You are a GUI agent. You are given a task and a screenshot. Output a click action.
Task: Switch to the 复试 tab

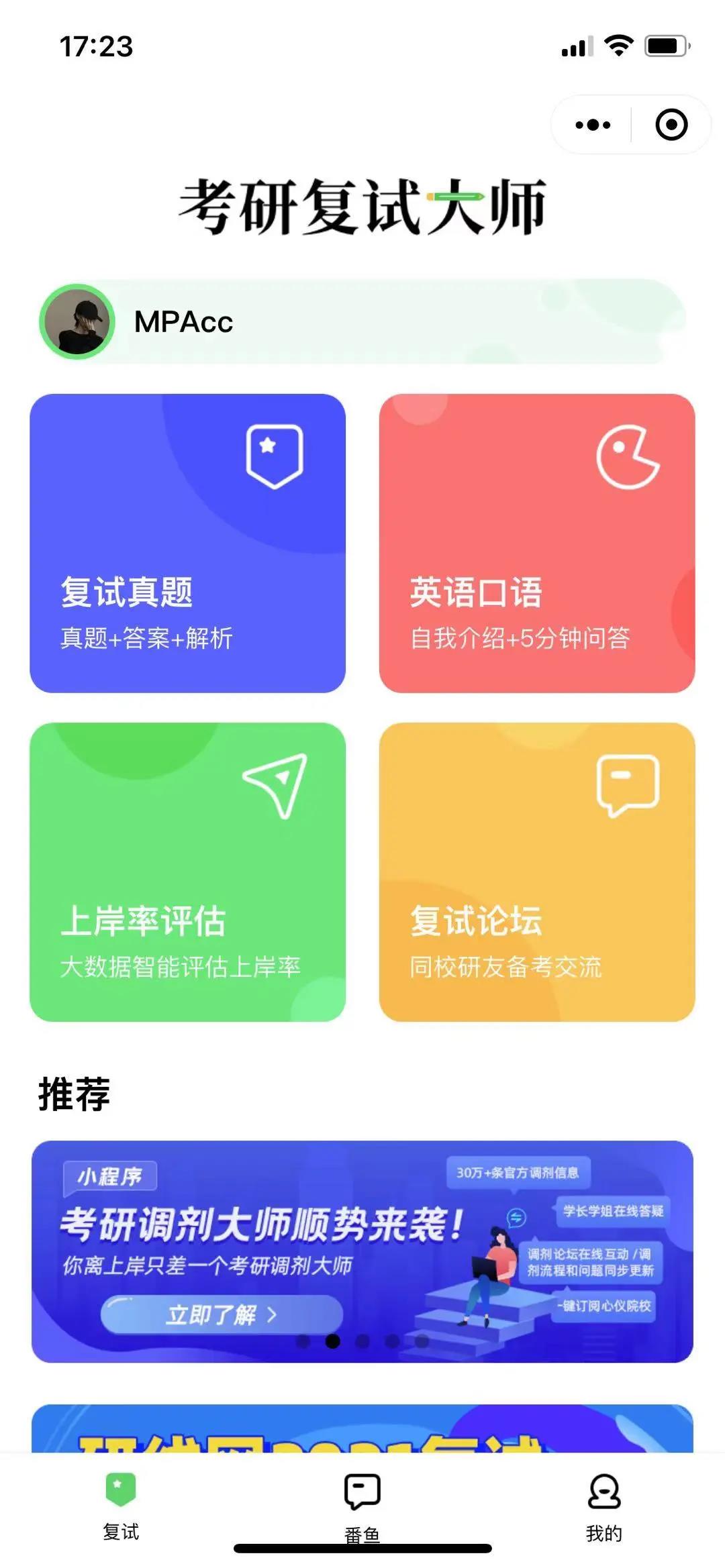[121, 1502]
